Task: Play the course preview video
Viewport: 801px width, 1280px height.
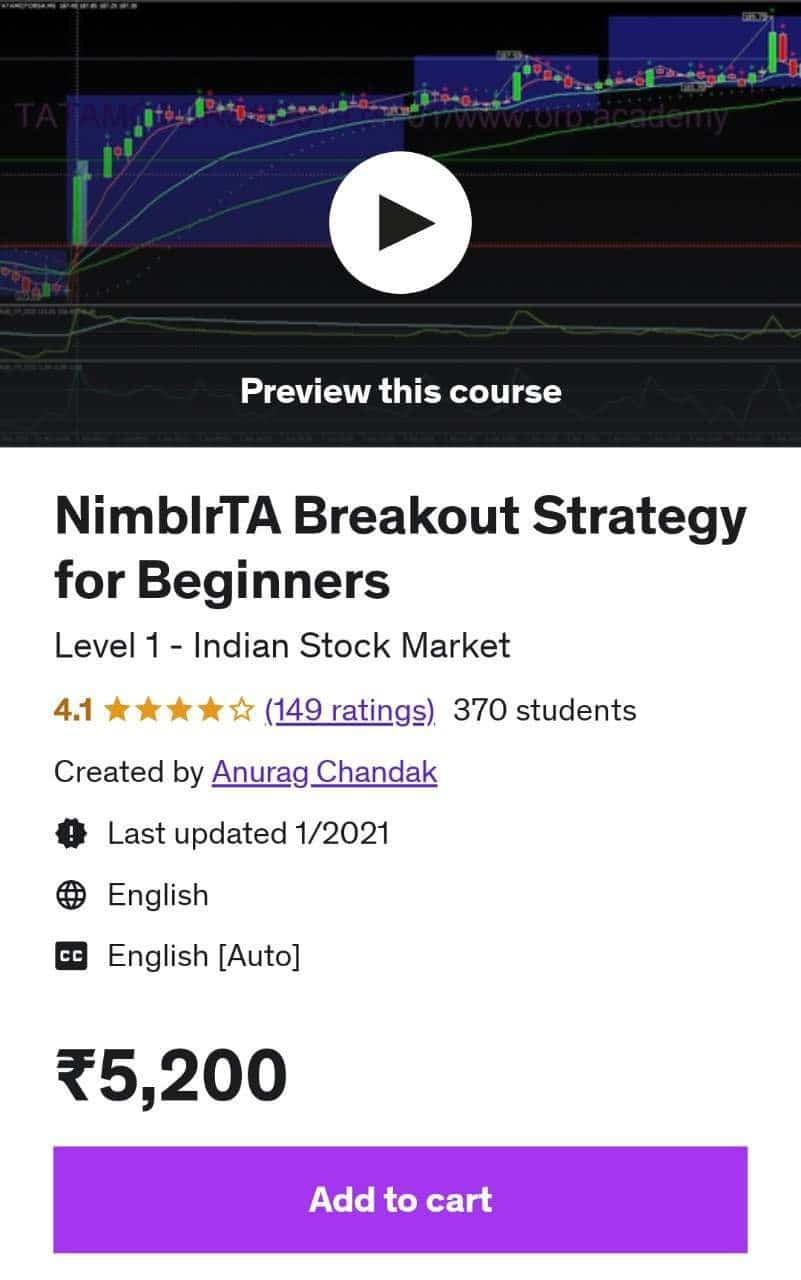Action: (400, 222)
